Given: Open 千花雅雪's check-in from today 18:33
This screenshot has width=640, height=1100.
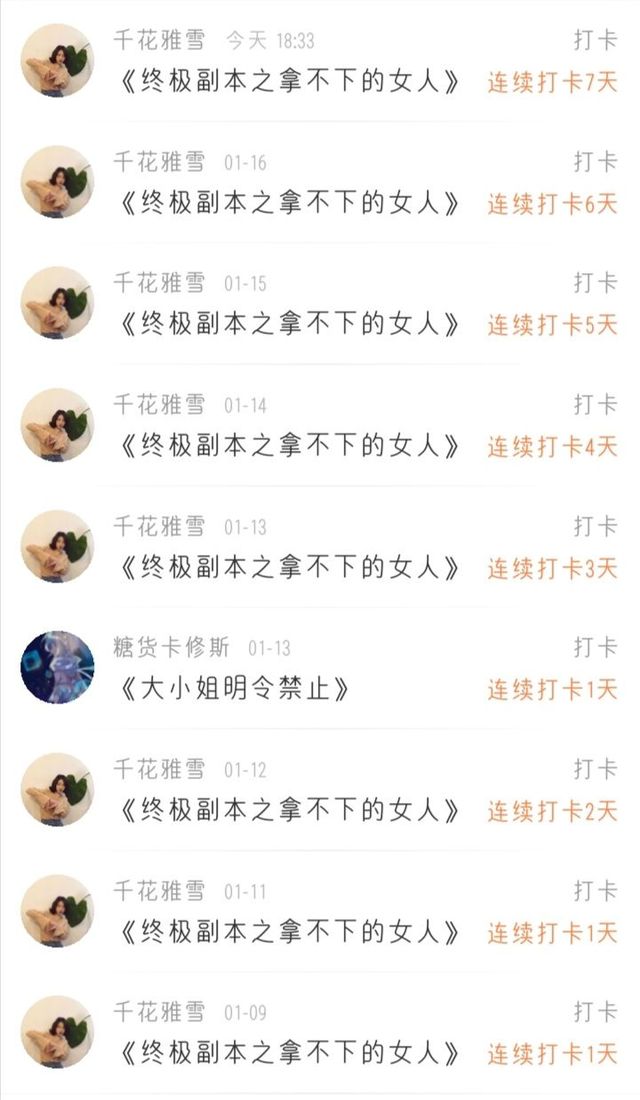Looking at the screenshot, I should tap(320, 60).
